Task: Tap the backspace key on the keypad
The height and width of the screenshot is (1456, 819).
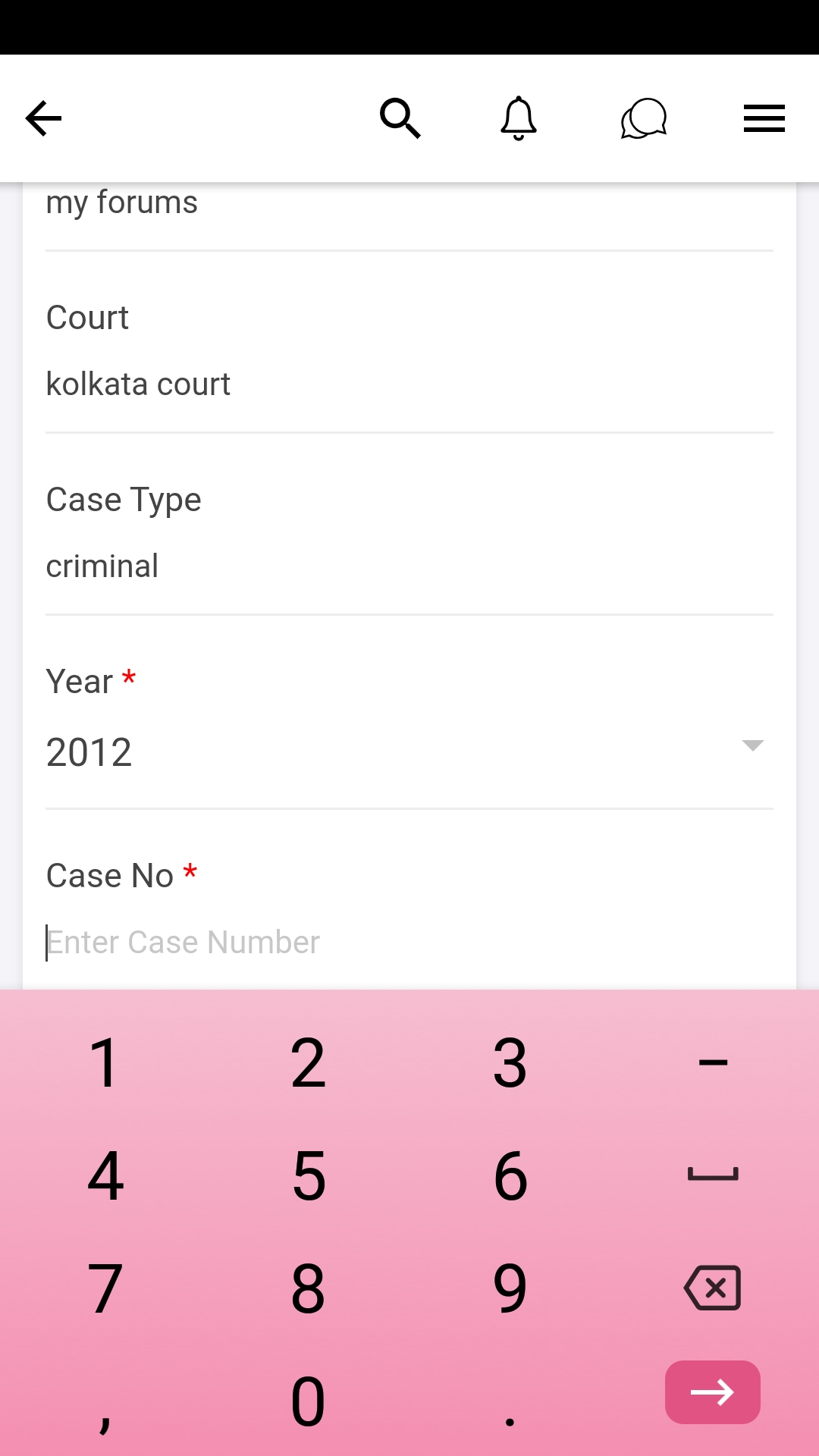Action: [712, 1288]
